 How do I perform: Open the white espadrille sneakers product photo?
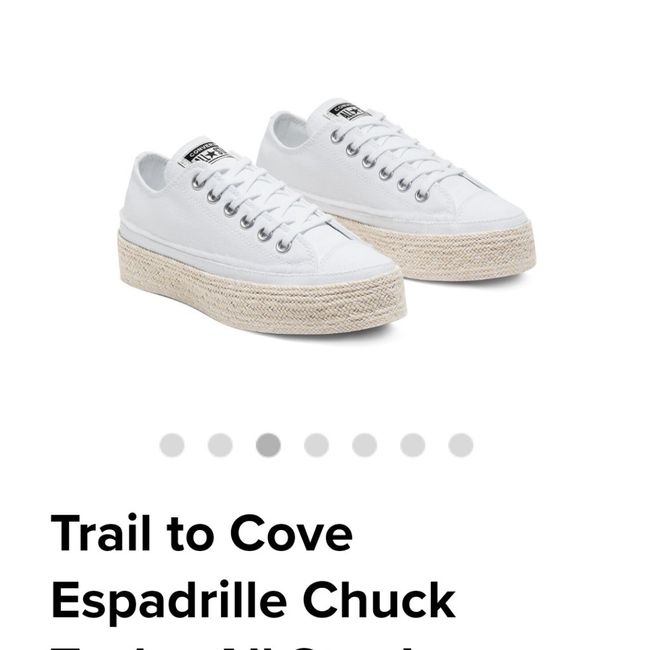coord(325,220)
